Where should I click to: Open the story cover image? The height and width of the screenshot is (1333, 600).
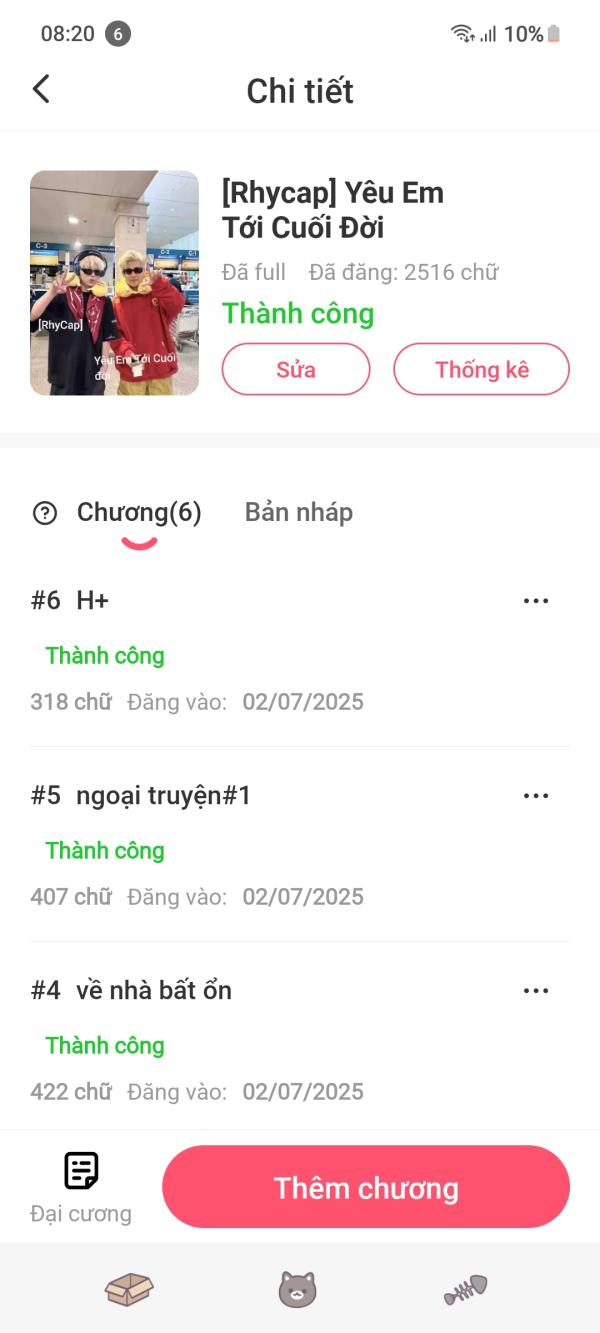114,283
